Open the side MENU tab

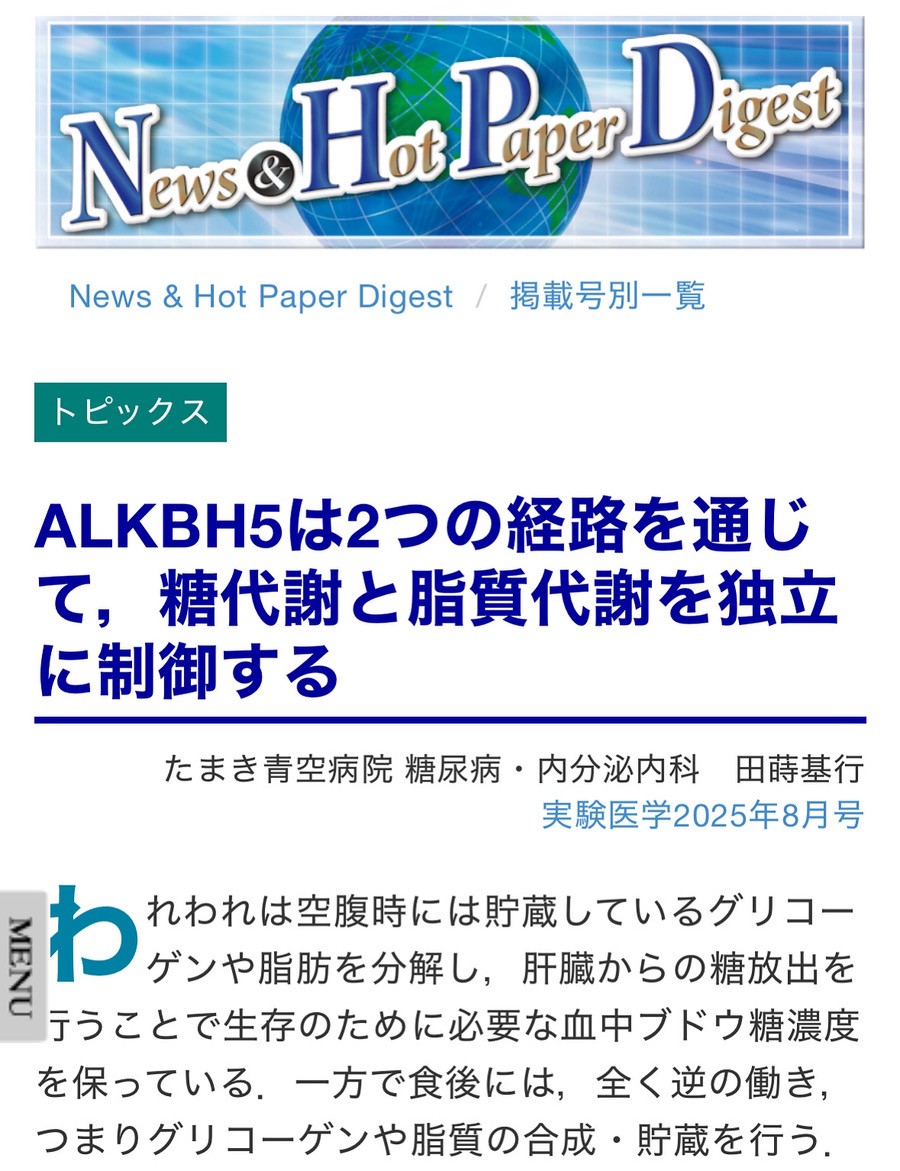[22, 966]
